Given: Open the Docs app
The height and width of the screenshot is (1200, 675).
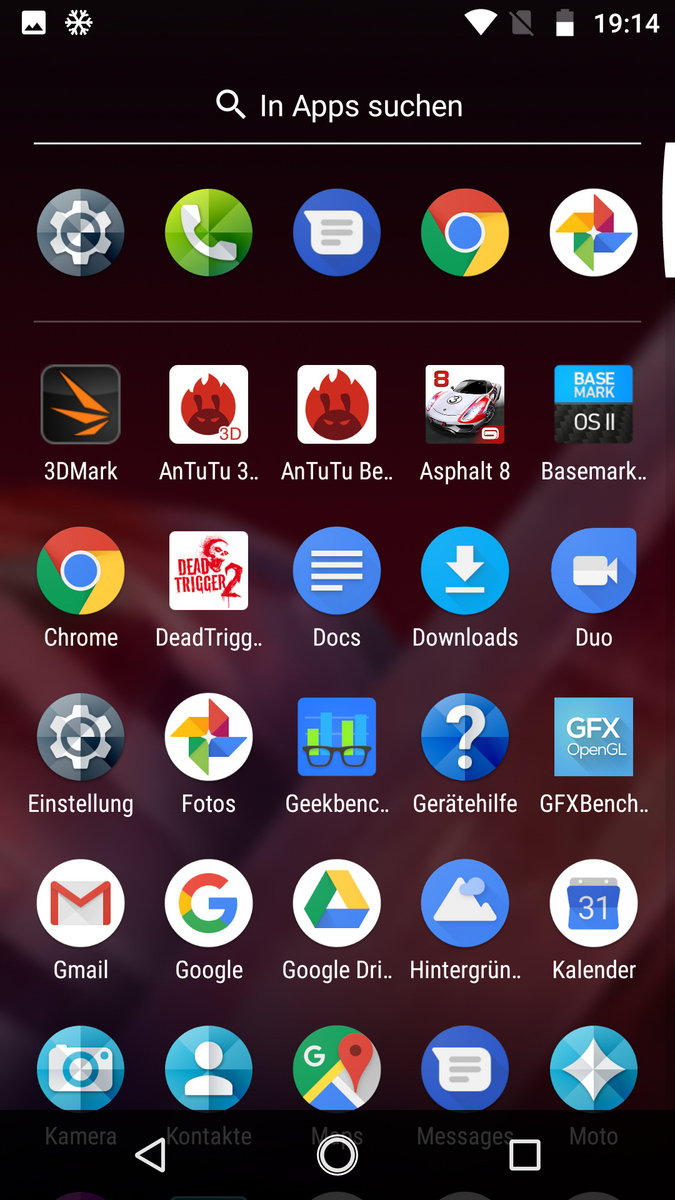Looking at the screenshot, I should click(337, 571).
